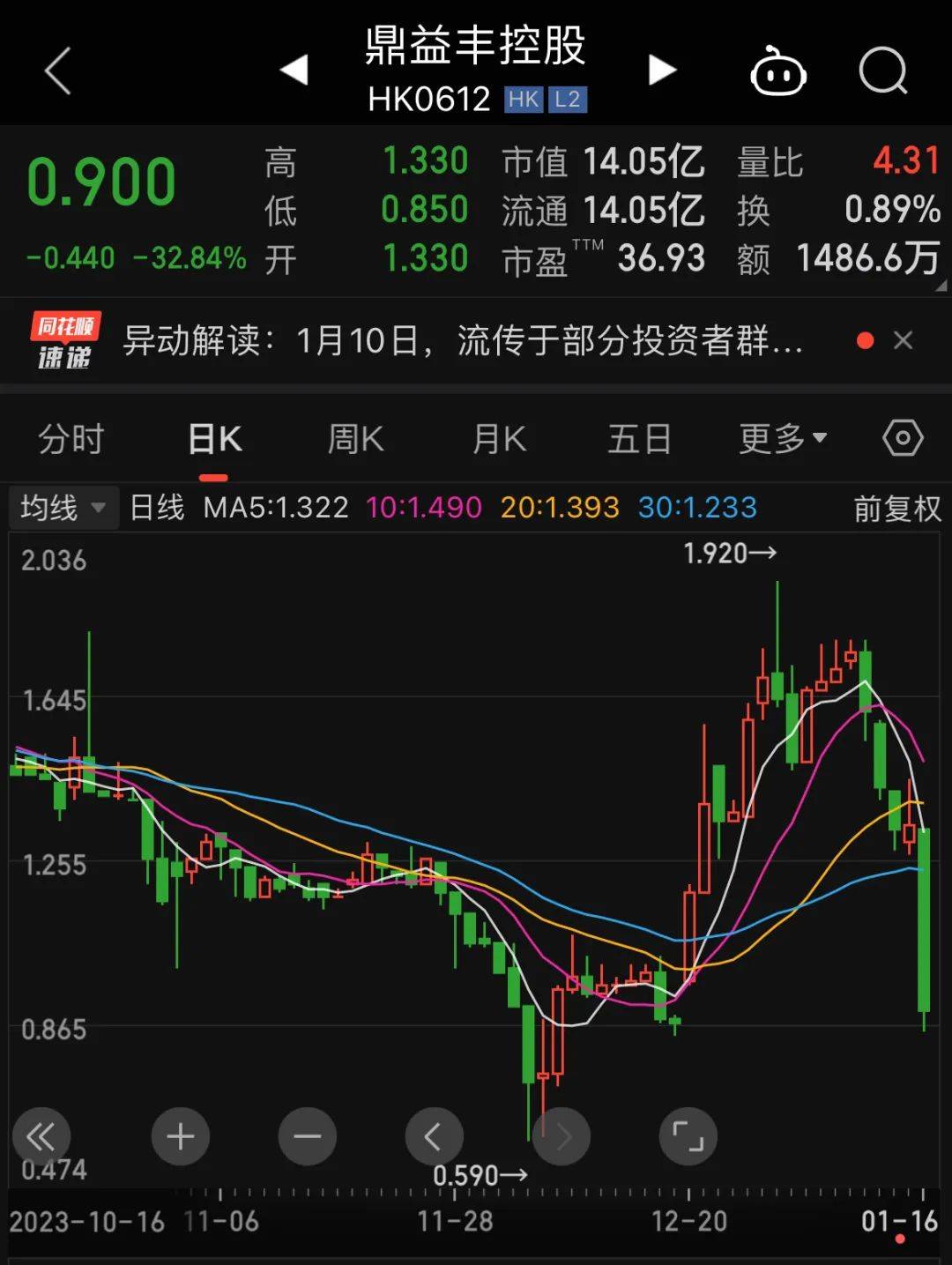
Task: Switch to the 周K chart tab
Action: click(355, 438)
